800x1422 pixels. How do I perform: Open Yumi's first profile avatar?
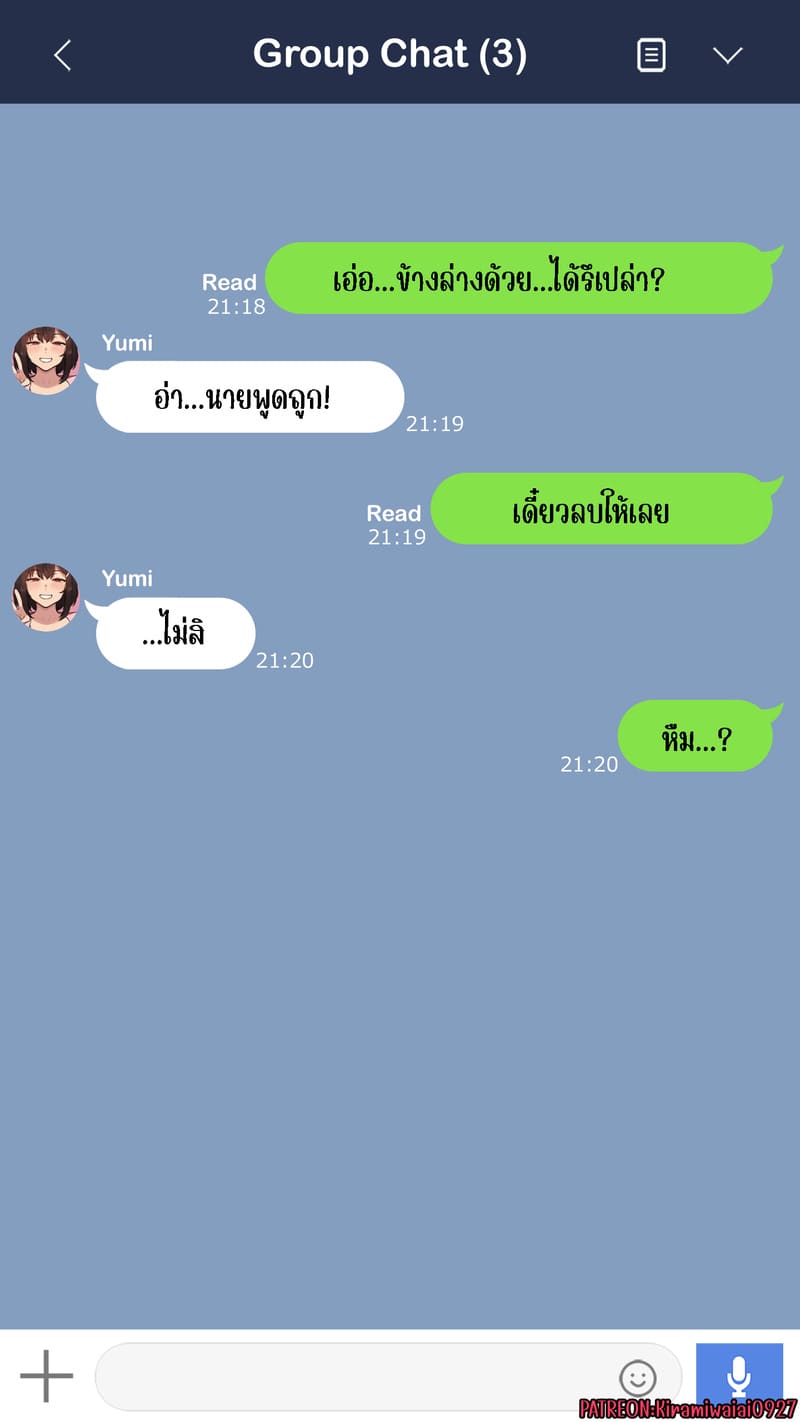coord(45,361)
